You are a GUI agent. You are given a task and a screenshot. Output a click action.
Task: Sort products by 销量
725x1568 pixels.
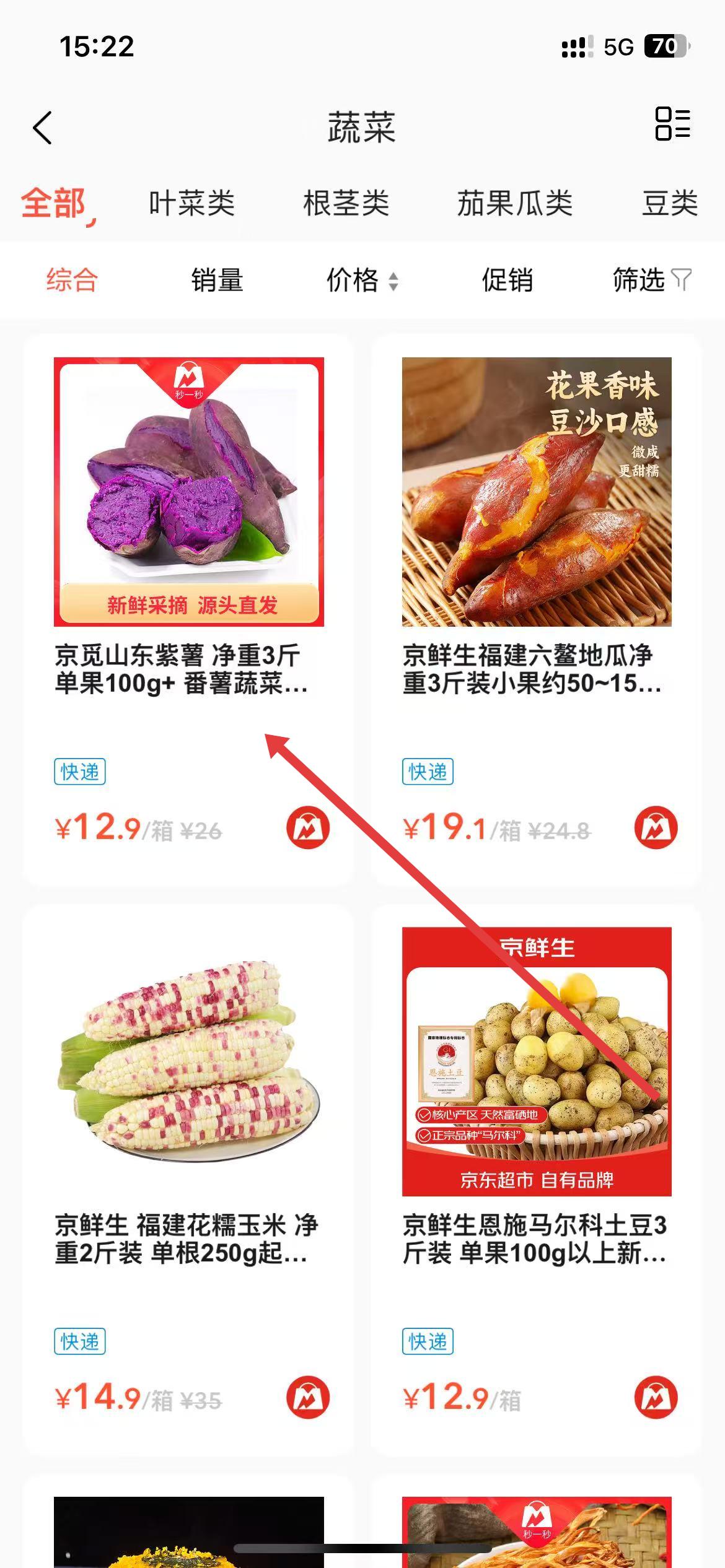[x=217, y=280]
